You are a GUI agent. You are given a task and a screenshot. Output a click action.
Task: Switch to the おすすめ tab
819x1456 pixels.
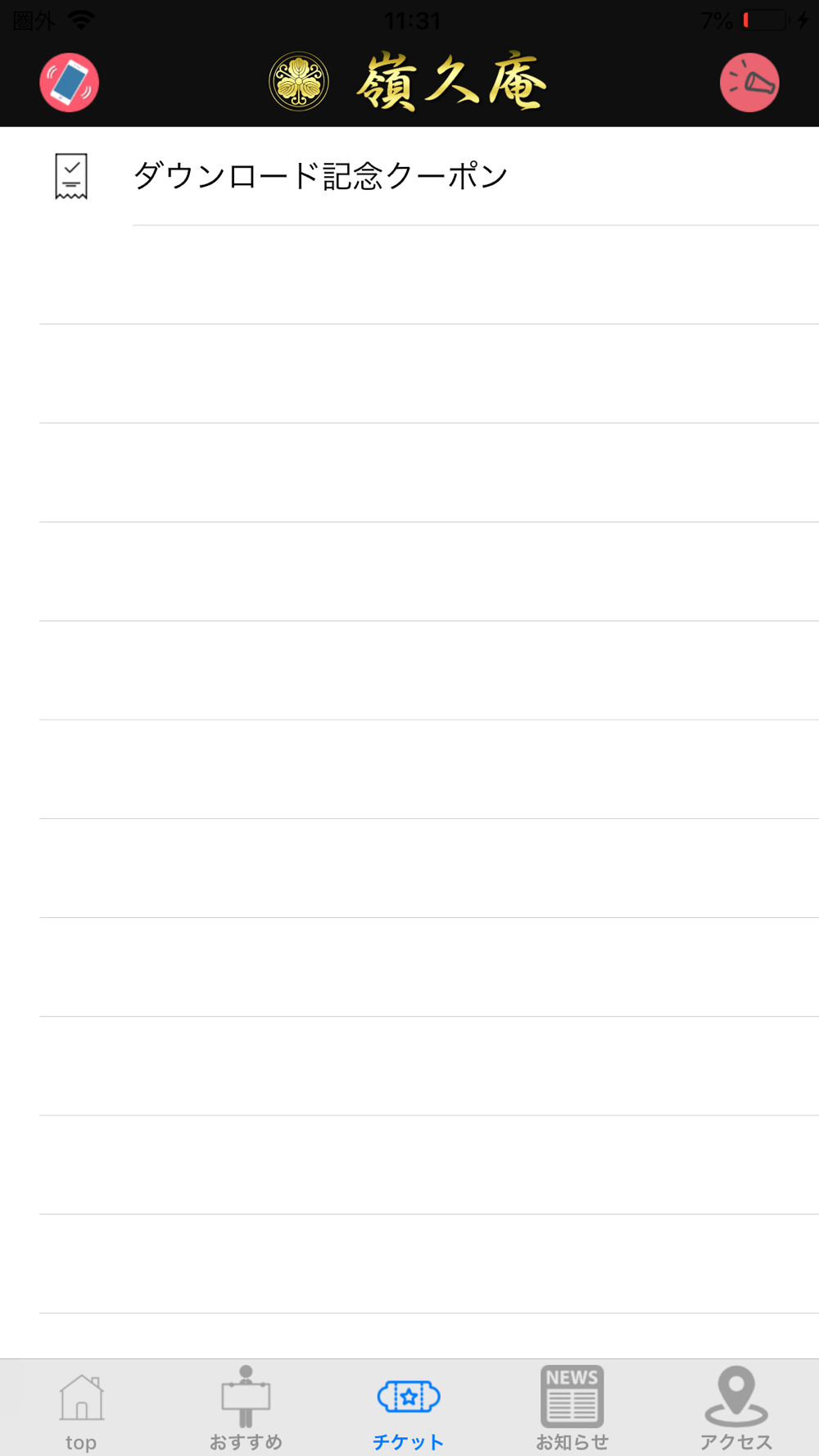(x=245, y=1409)
